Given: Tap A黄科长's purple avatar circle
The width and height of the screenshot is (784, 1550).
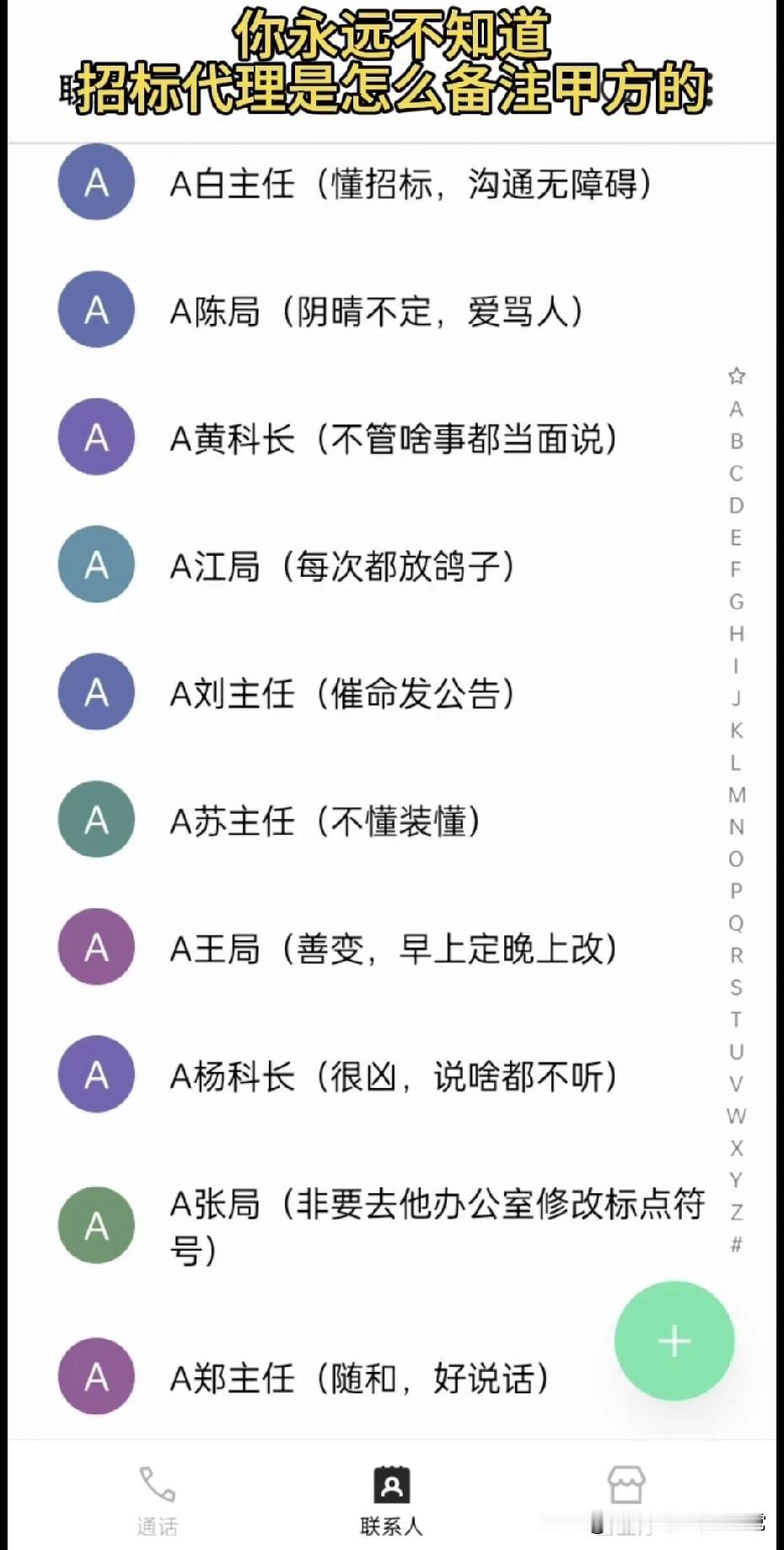Looking at the screenshot, I should [96, 438].
